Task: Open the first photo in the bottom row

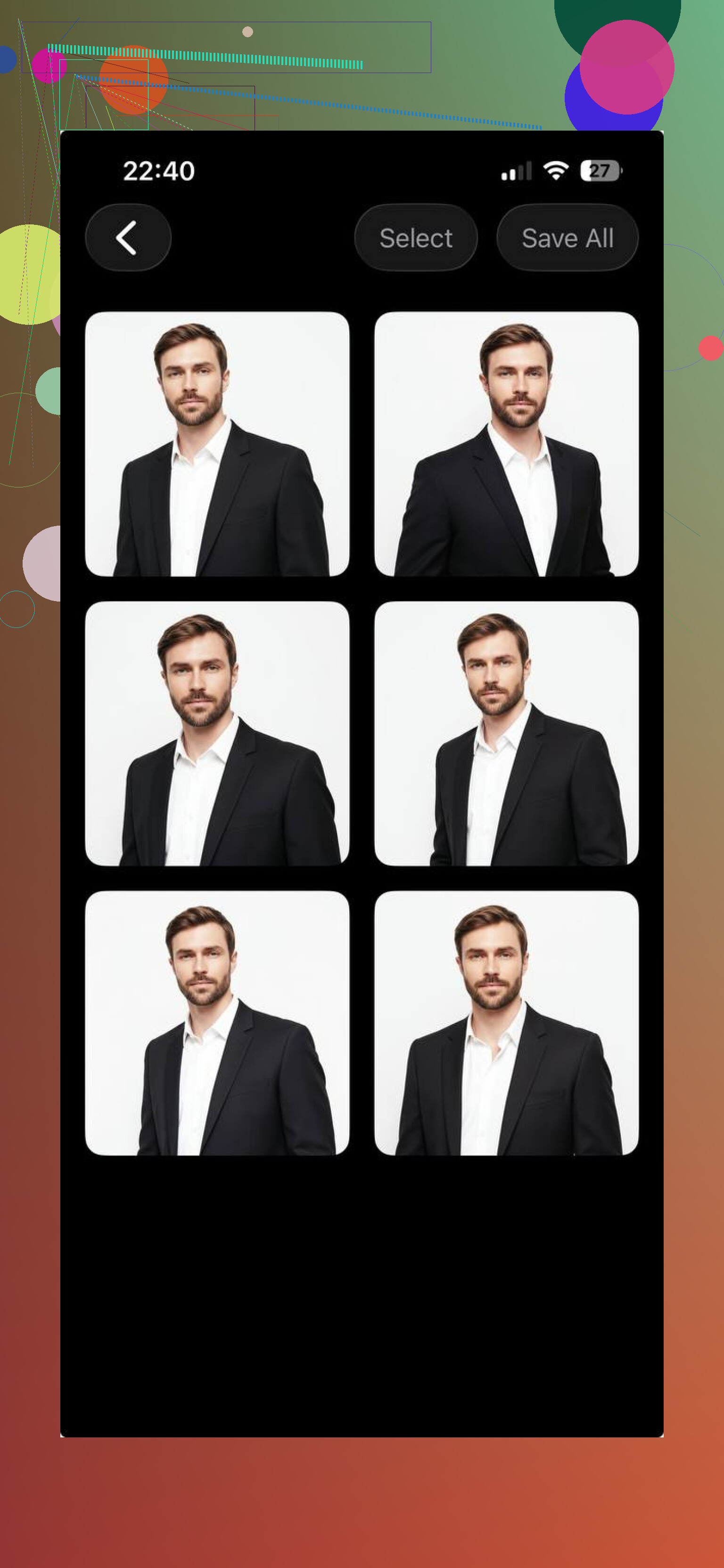Action: pos(217,1023)
